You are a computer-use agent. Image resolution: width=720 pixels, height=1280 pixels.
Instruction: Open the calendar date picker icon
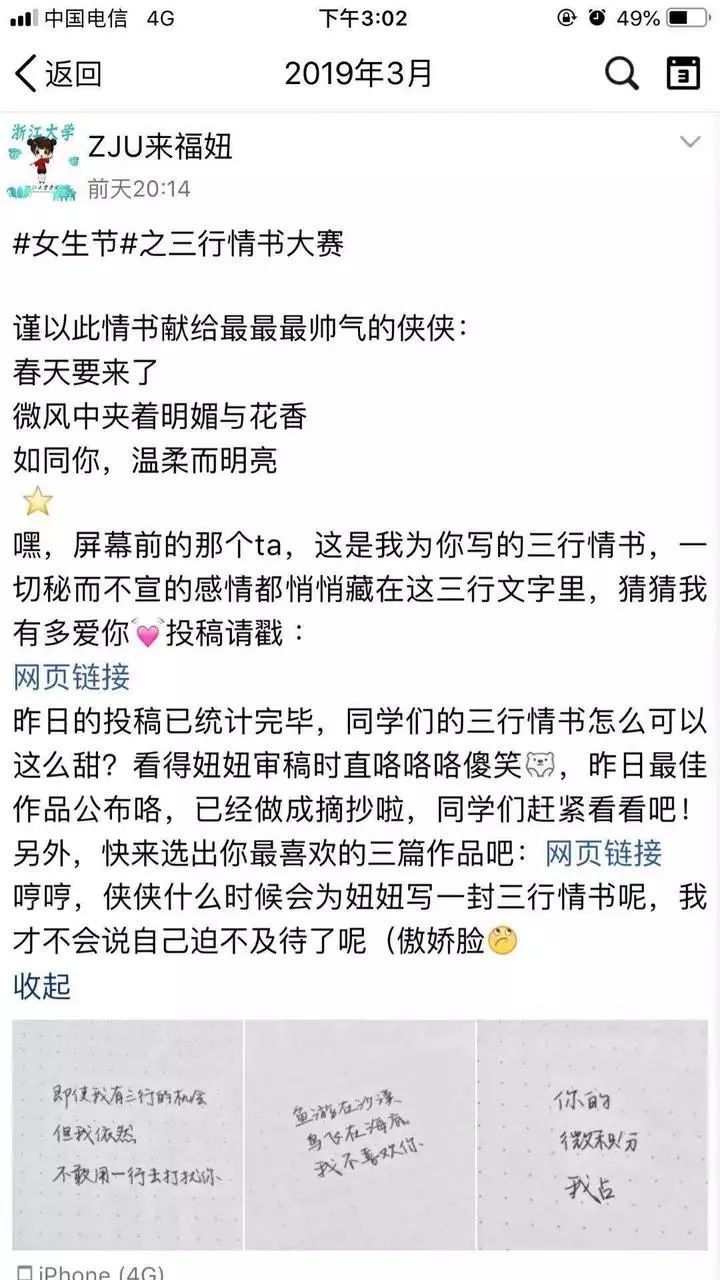click(x=684, y=73)
